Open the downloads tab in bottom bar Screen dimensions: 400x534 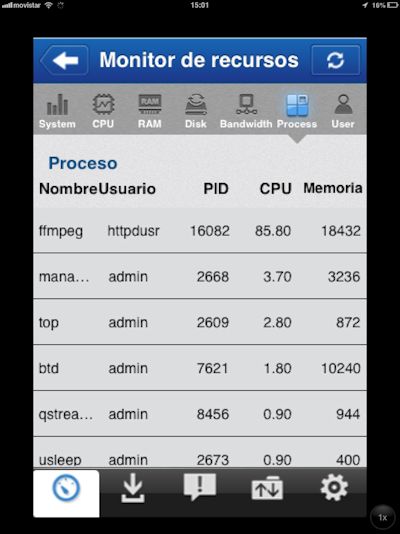pos(133,489)
